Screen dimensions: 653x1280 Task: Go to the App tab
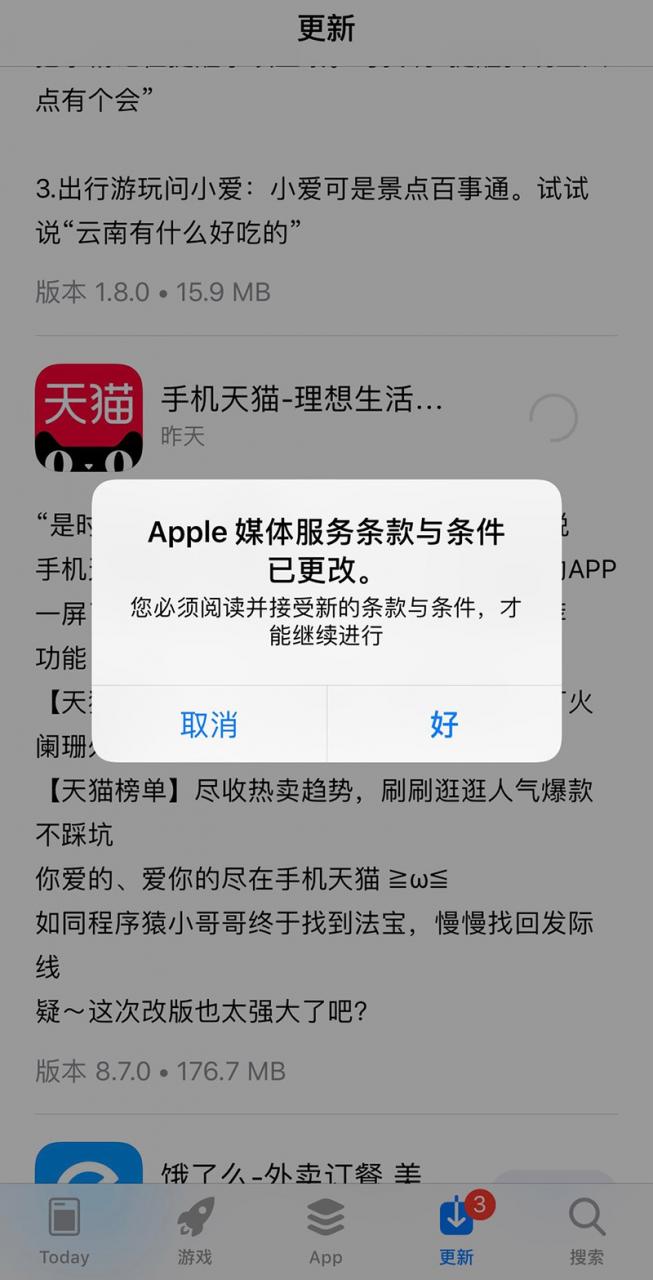pos(326,1230)
